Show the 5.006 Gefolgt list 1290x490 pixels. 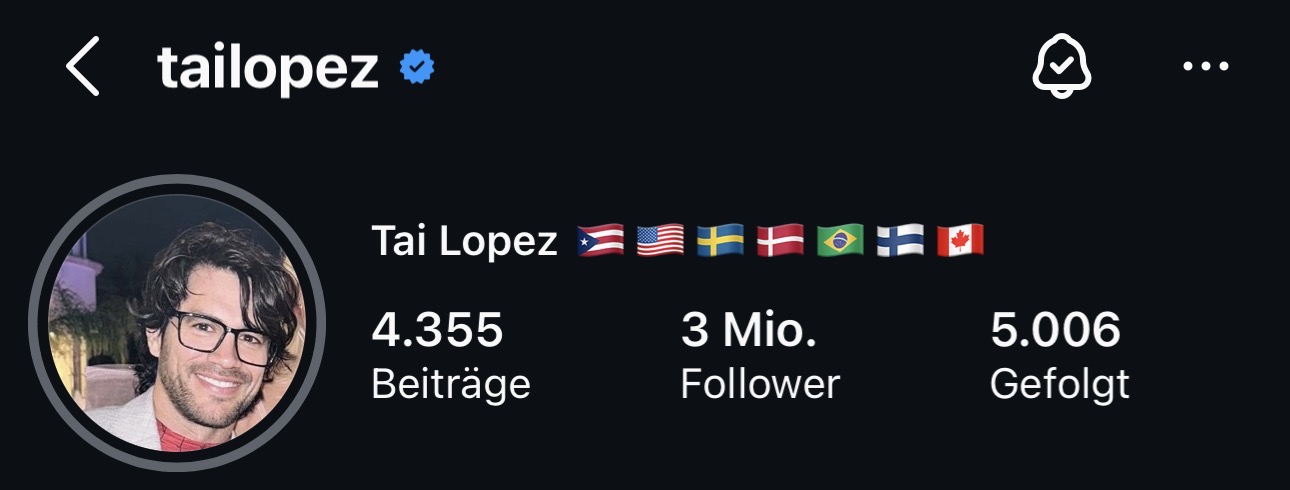tap(1059, 355)
